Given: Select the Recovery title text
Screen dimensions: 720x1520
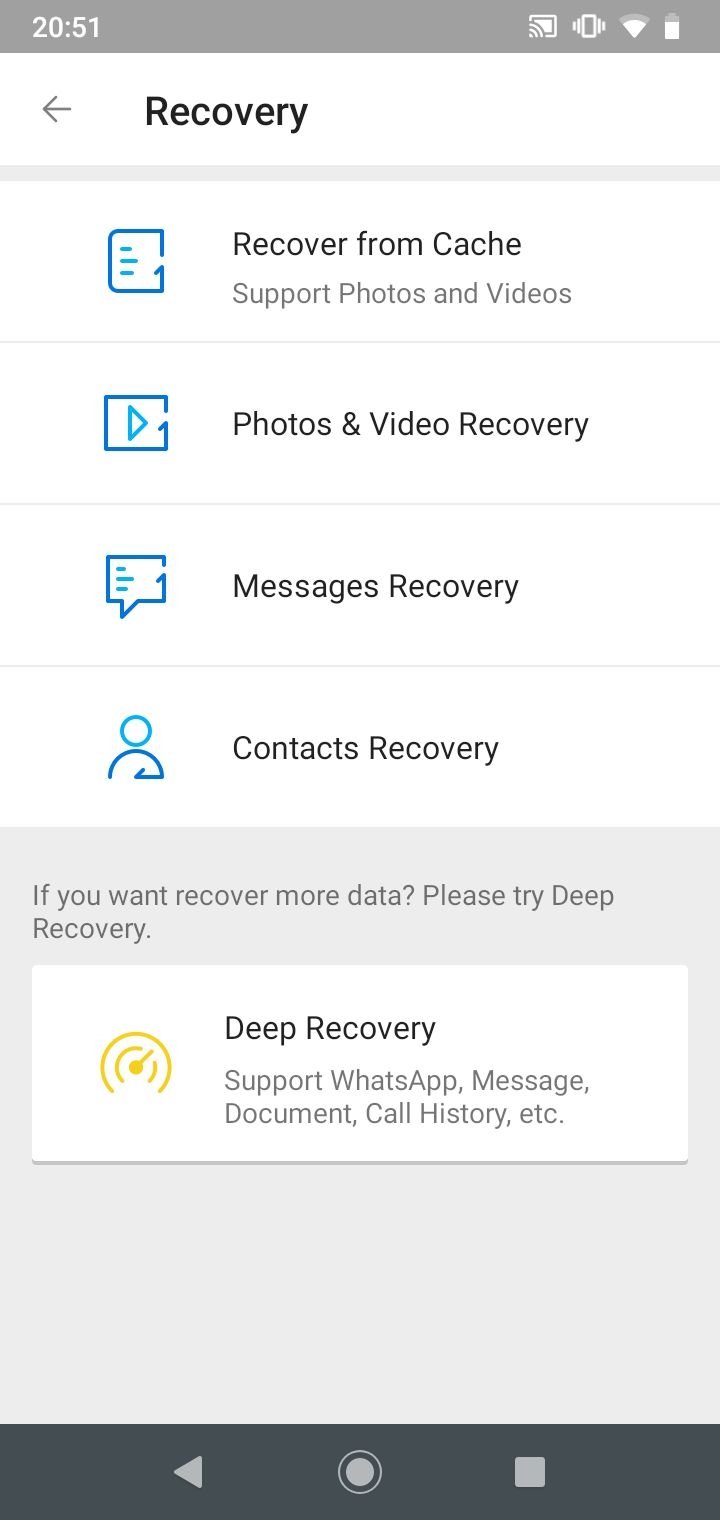Looking at the screenshot, I should click(x=226, y=110).
